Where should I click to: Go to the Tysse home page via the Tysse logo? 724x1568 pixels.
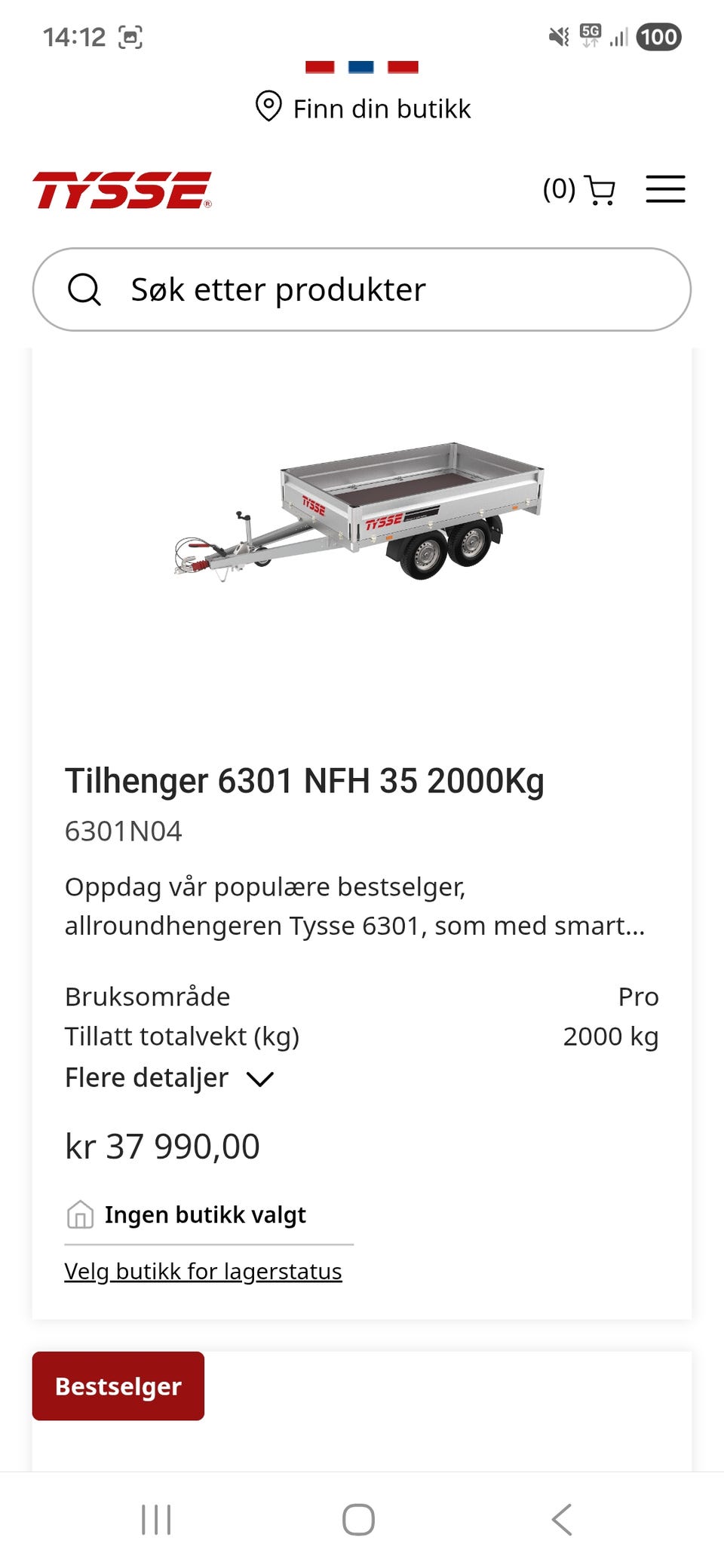point(122,190)
